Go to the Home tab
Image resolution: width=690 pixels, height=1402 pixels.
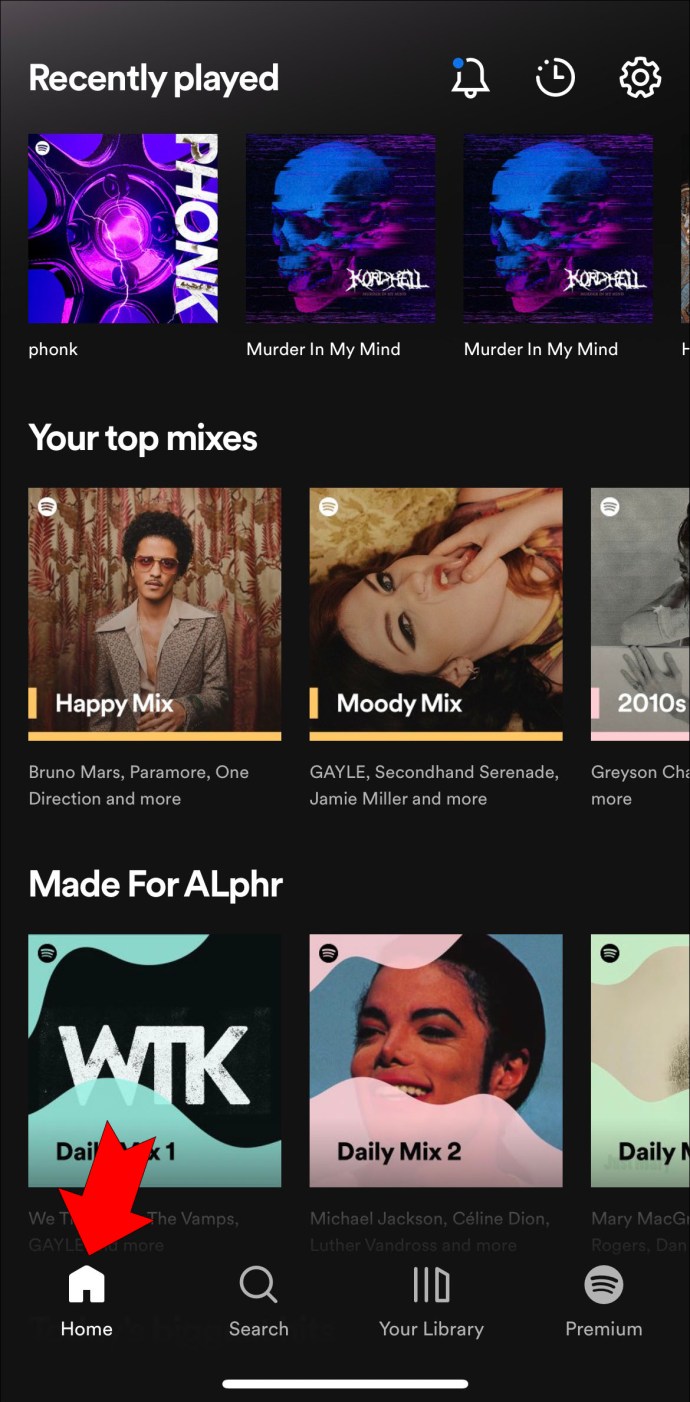(x=86, y=1300)
